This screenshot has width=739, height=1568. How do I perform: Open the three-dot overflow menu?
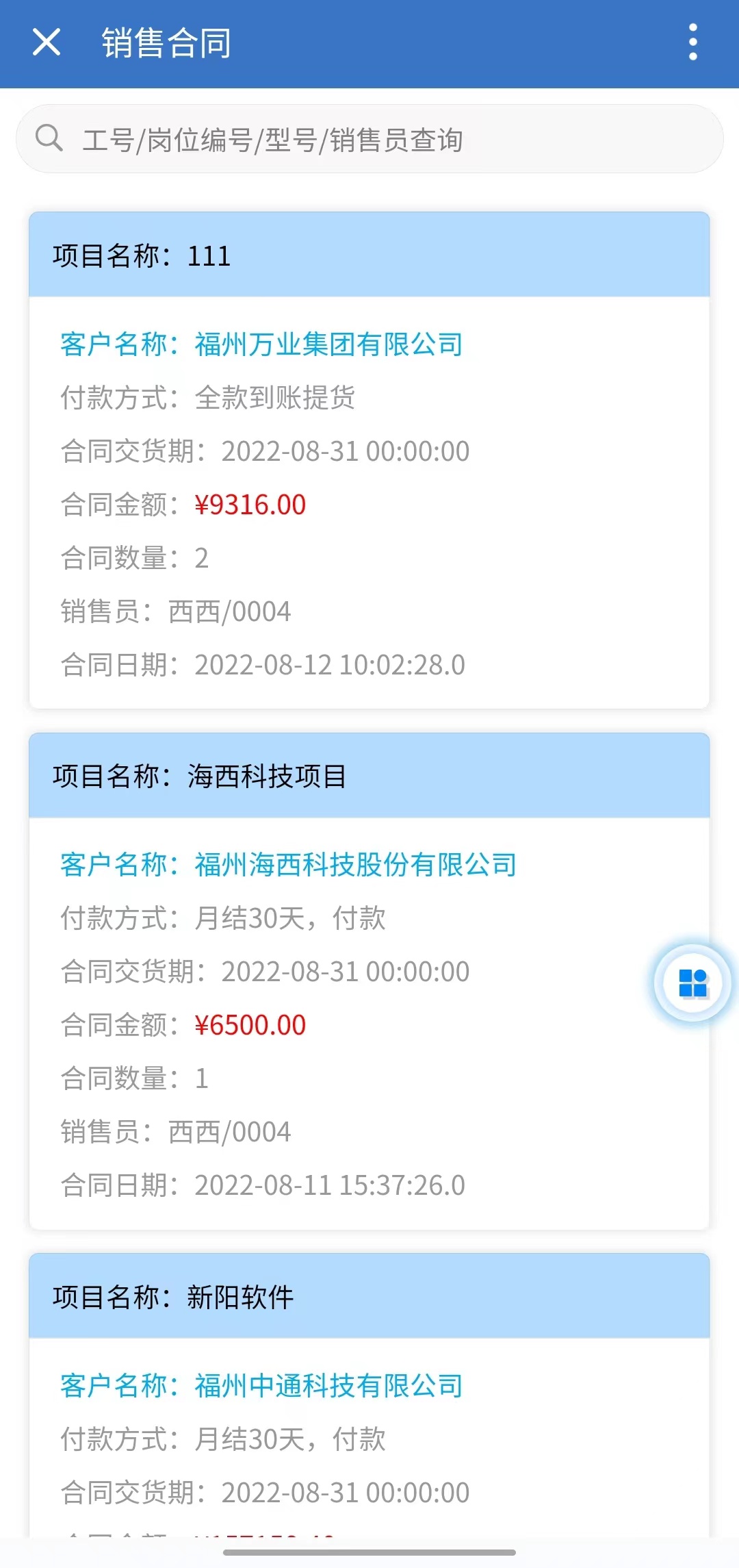point(693,42)
